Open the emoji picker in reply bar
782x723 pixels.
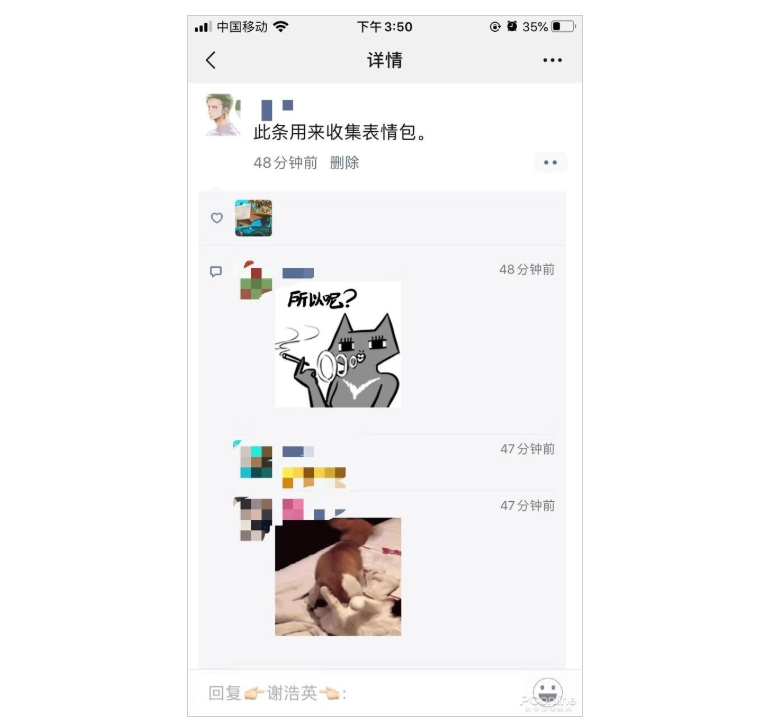point(547,691)
